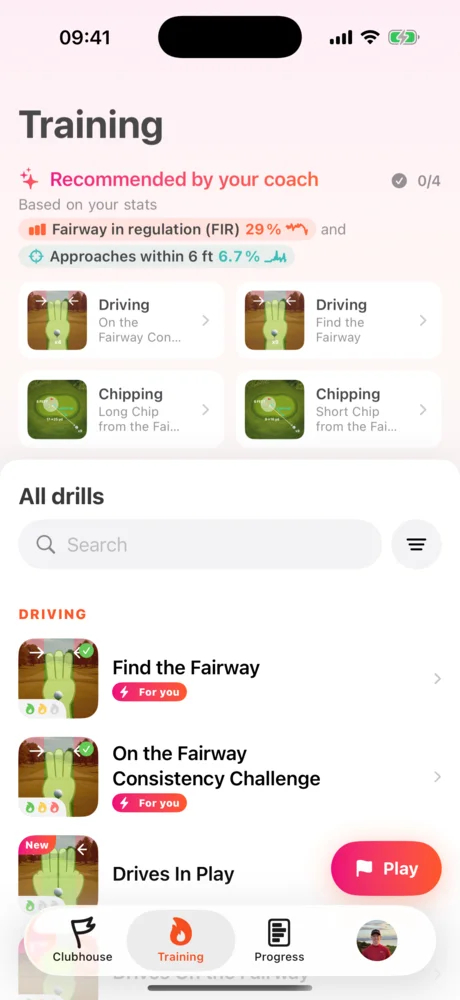Go to the Progress tab

(x=279, y=941)
